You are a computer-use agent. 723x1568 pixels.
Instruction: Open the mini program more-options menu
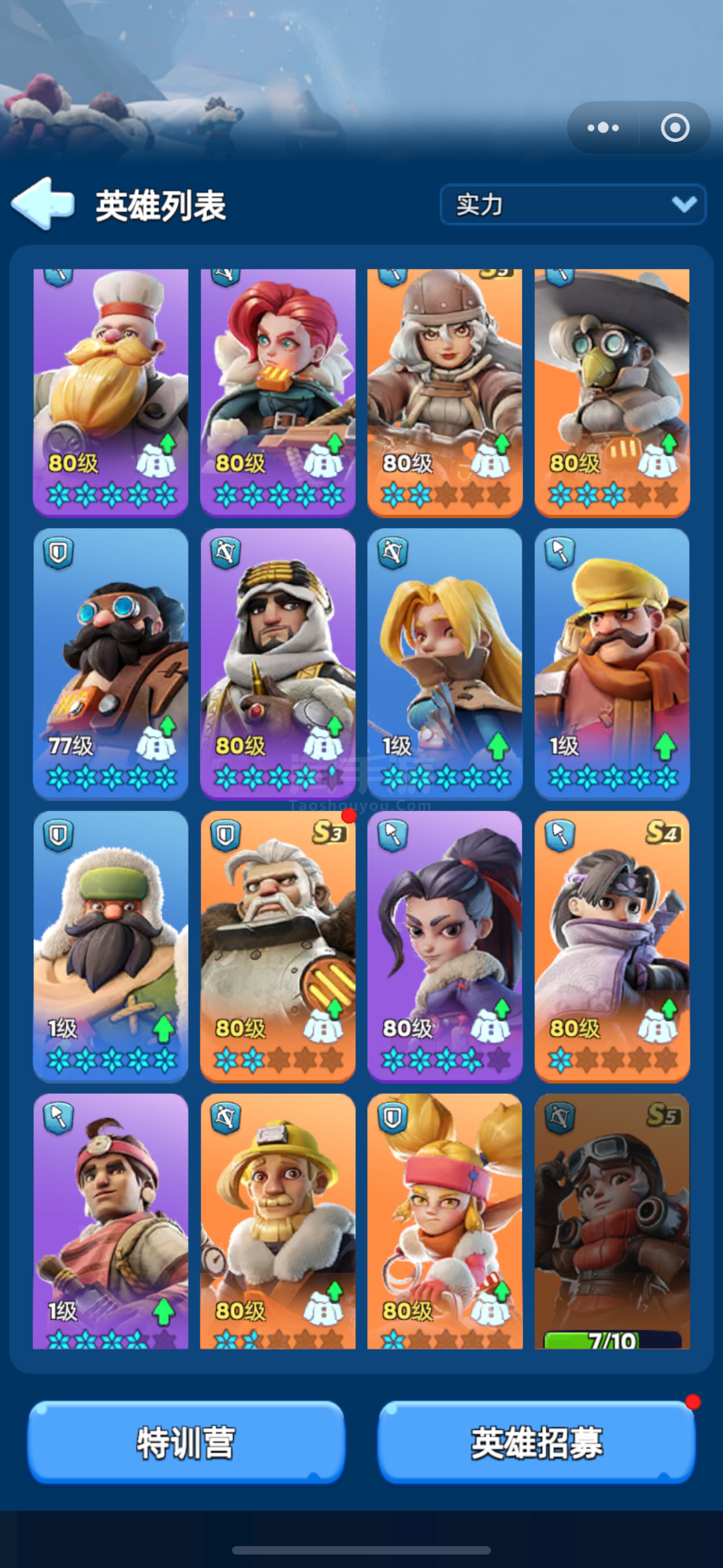click(x=603, y=128)
